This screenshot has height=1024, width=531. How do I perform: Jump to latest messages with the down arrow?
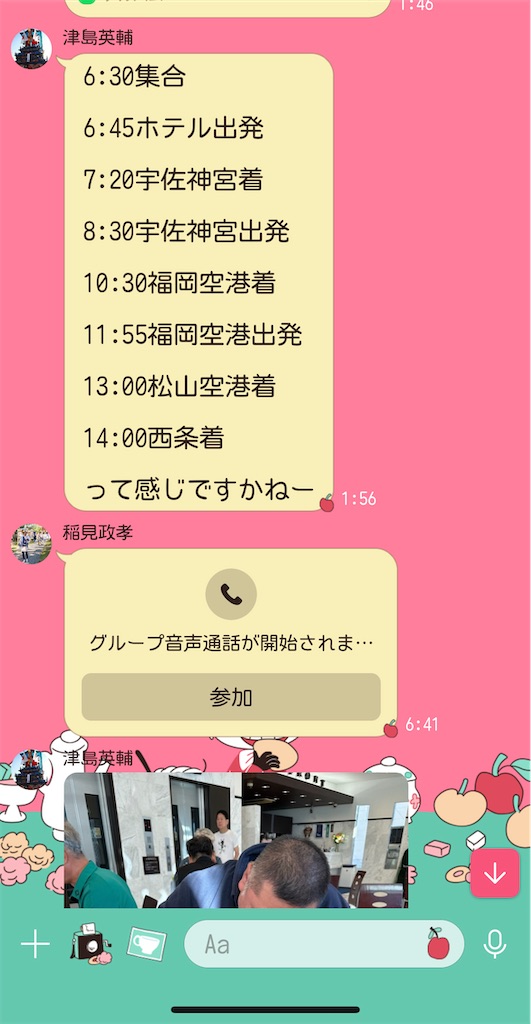point(494,873)
